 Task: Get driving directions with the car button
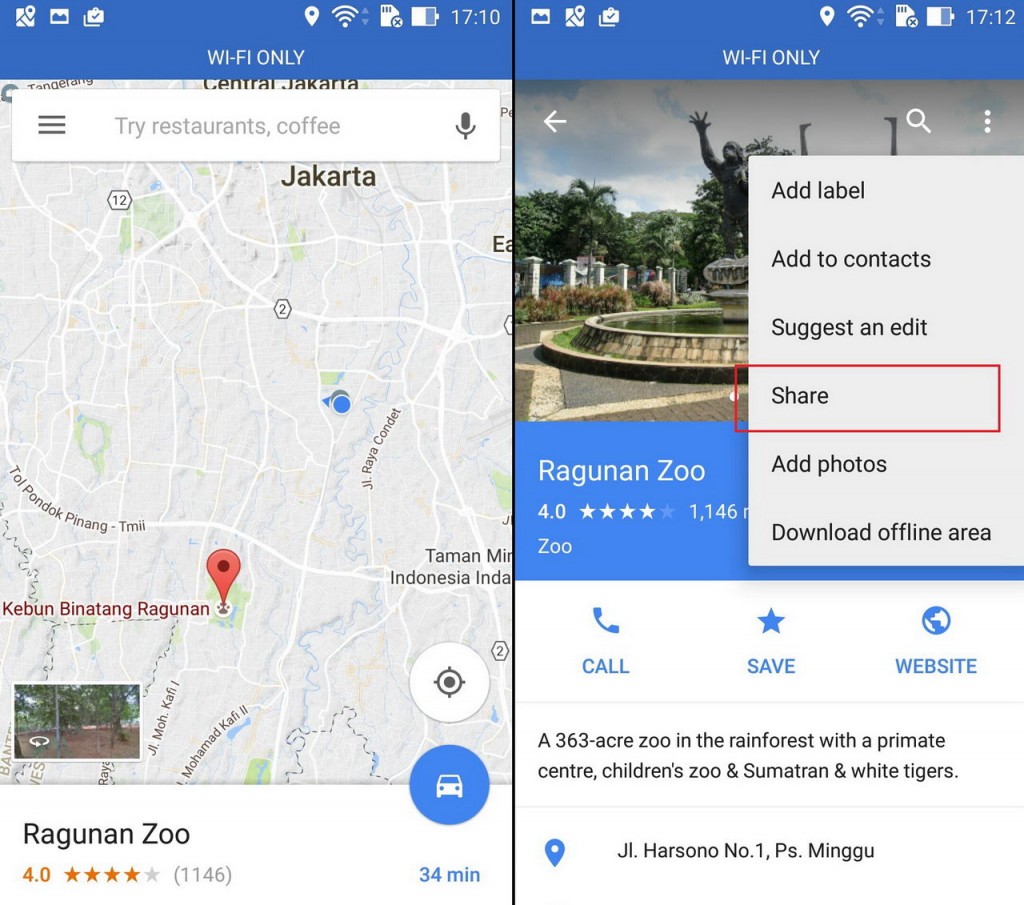click(449, 786)
